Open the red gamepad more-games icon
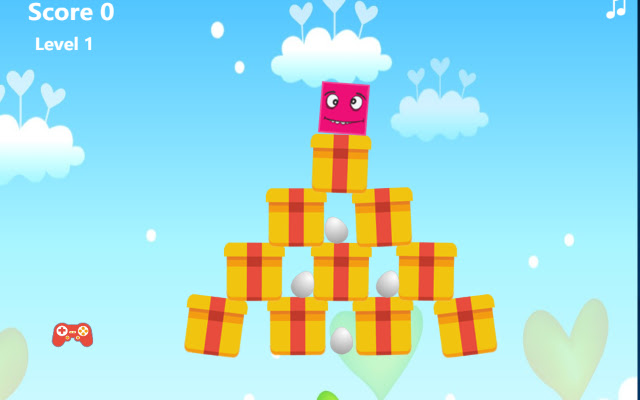 pos(72,334)
